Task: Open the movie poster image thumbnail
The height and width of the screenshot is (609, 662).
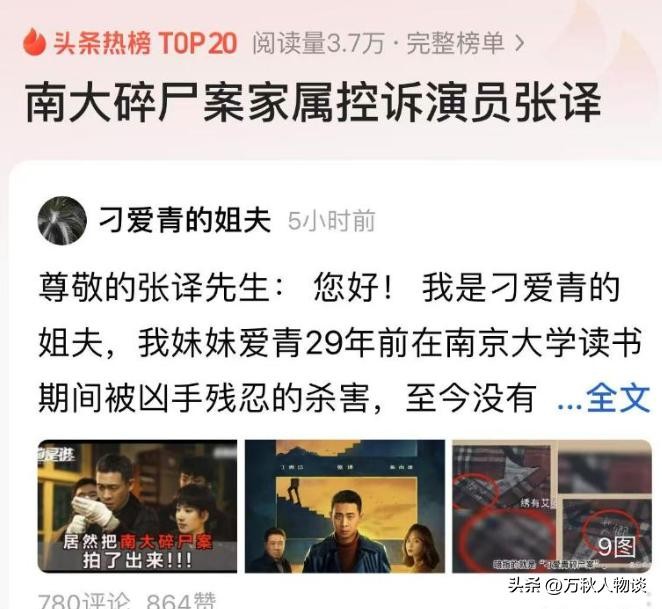Action: pyautogui.click(x=345, y=506)
